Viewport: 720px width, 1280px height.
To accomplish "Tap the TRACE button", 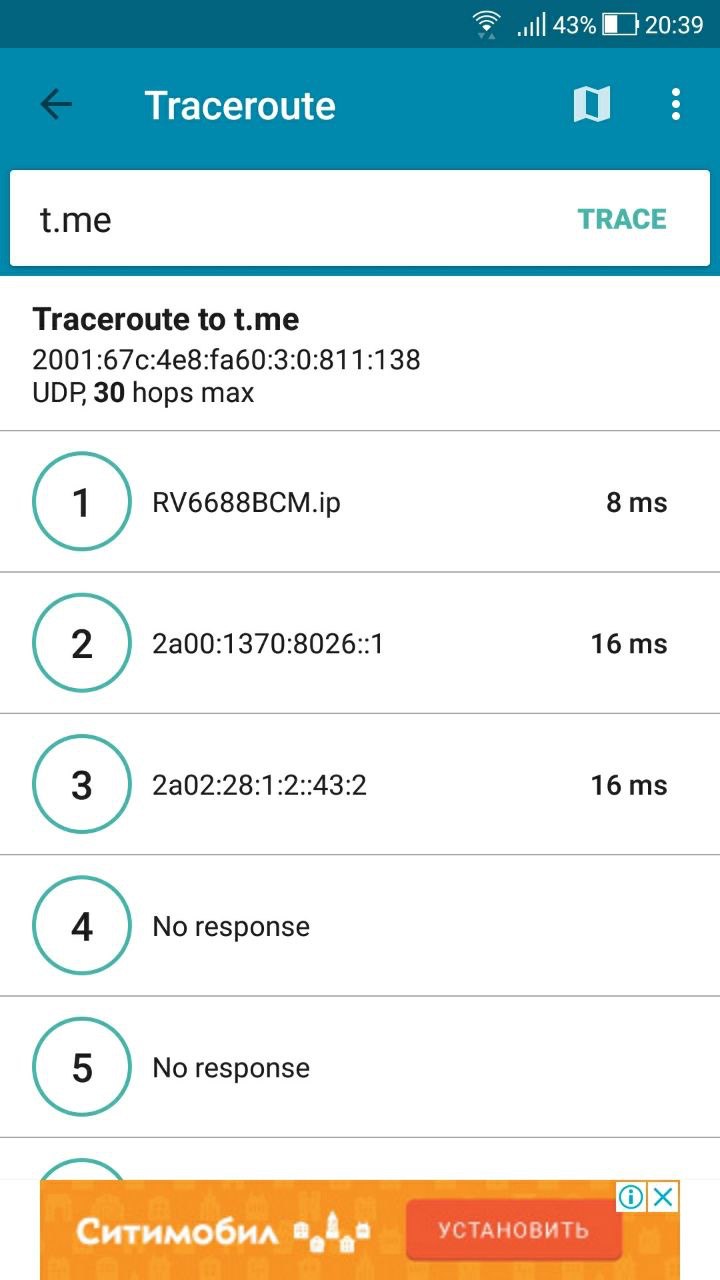I will coord(621,219).
